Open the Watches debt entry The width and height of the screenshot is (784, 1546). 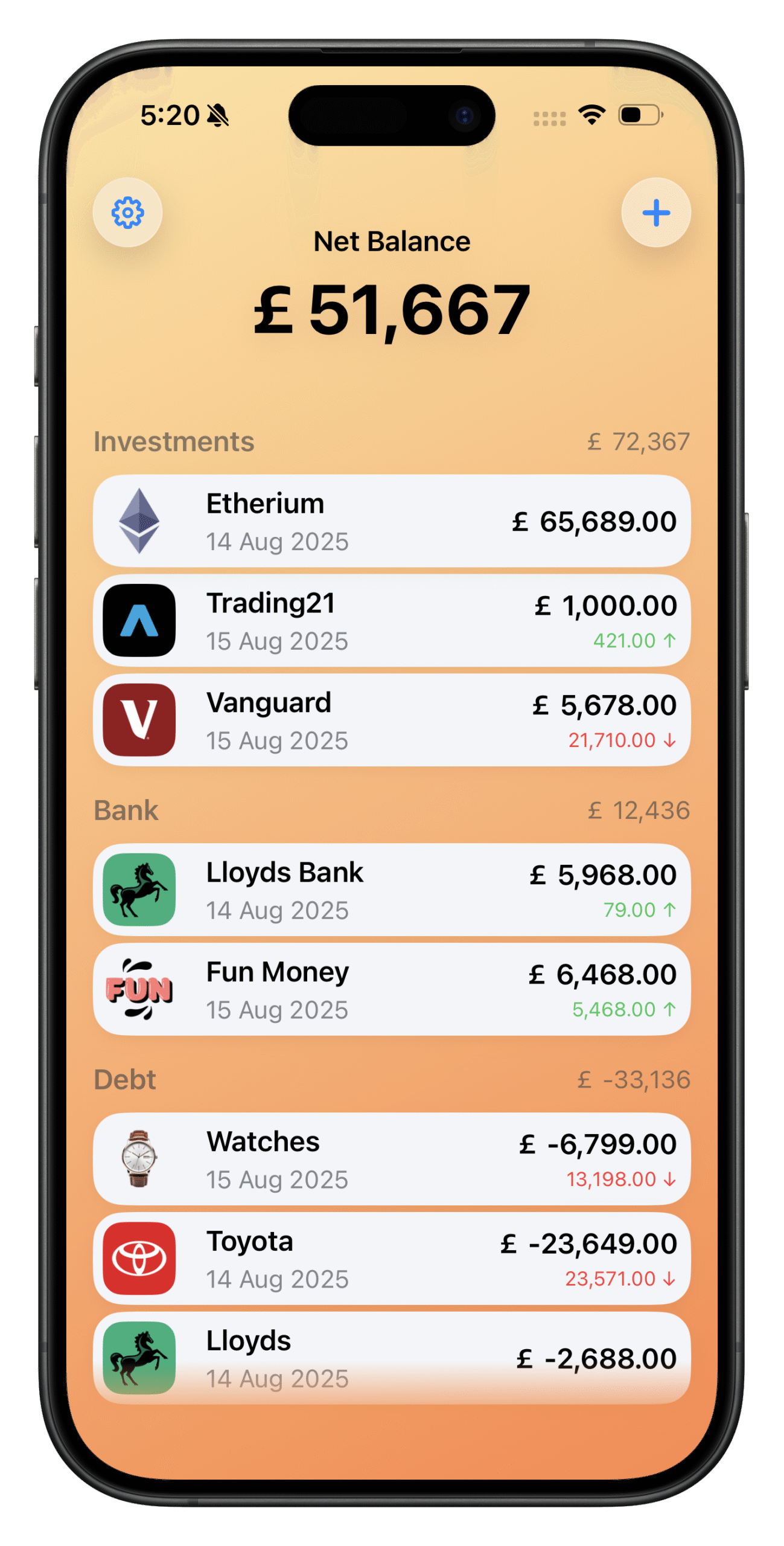click(x=392, y=1159)
